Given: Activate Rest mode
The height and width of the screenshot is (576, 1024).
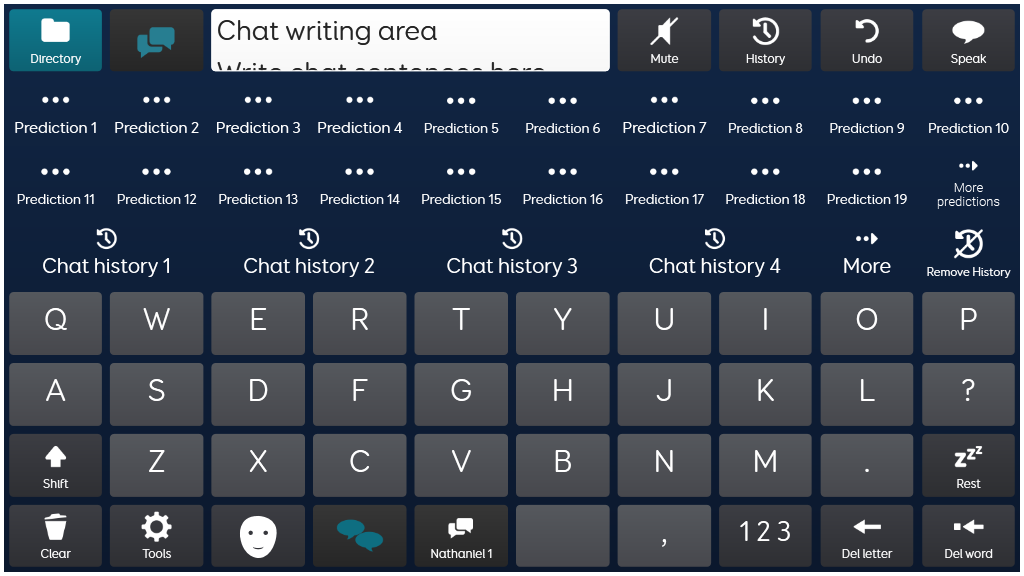Looking at the screenshot, I should pos(968,466).
